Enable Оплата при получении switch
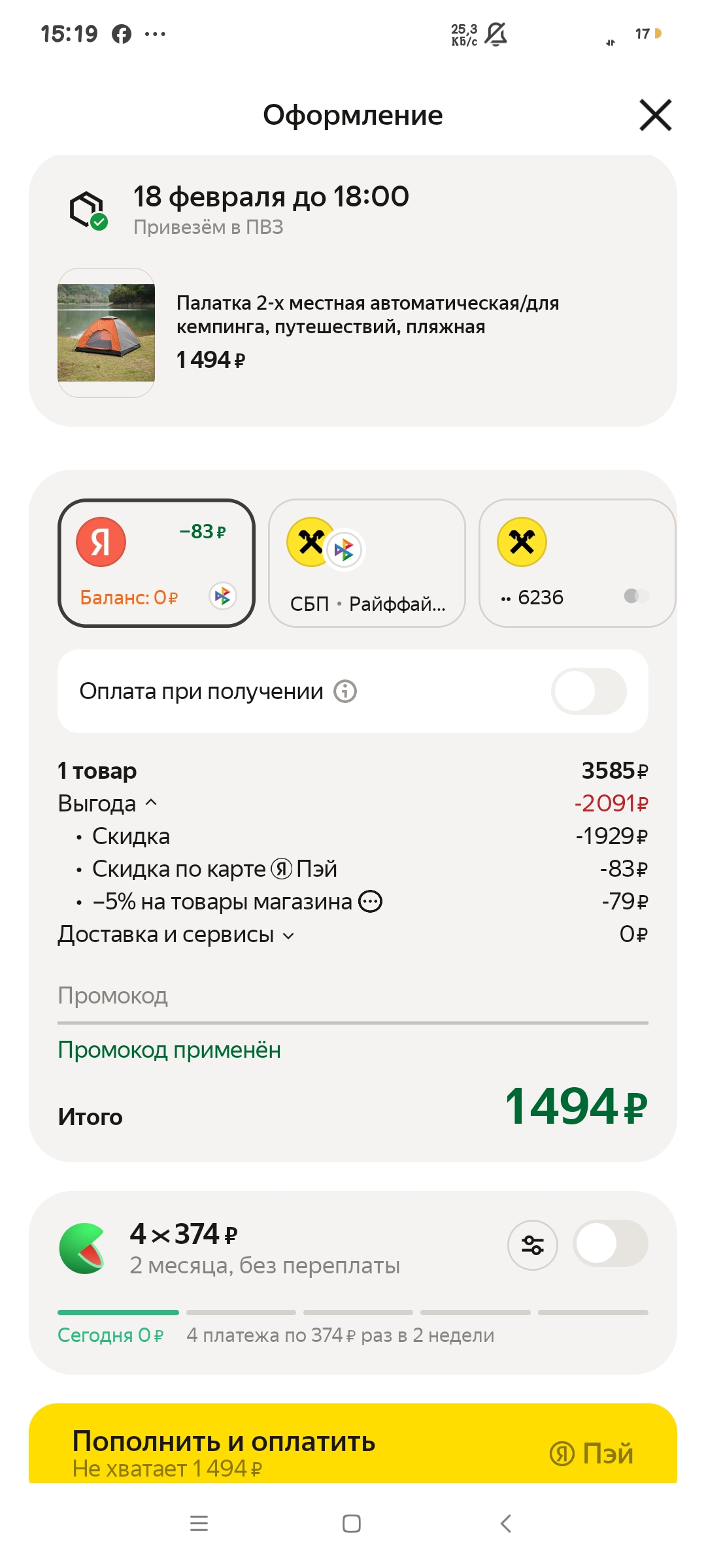Viewport: 706px width, 1568px height. [588, 691]
